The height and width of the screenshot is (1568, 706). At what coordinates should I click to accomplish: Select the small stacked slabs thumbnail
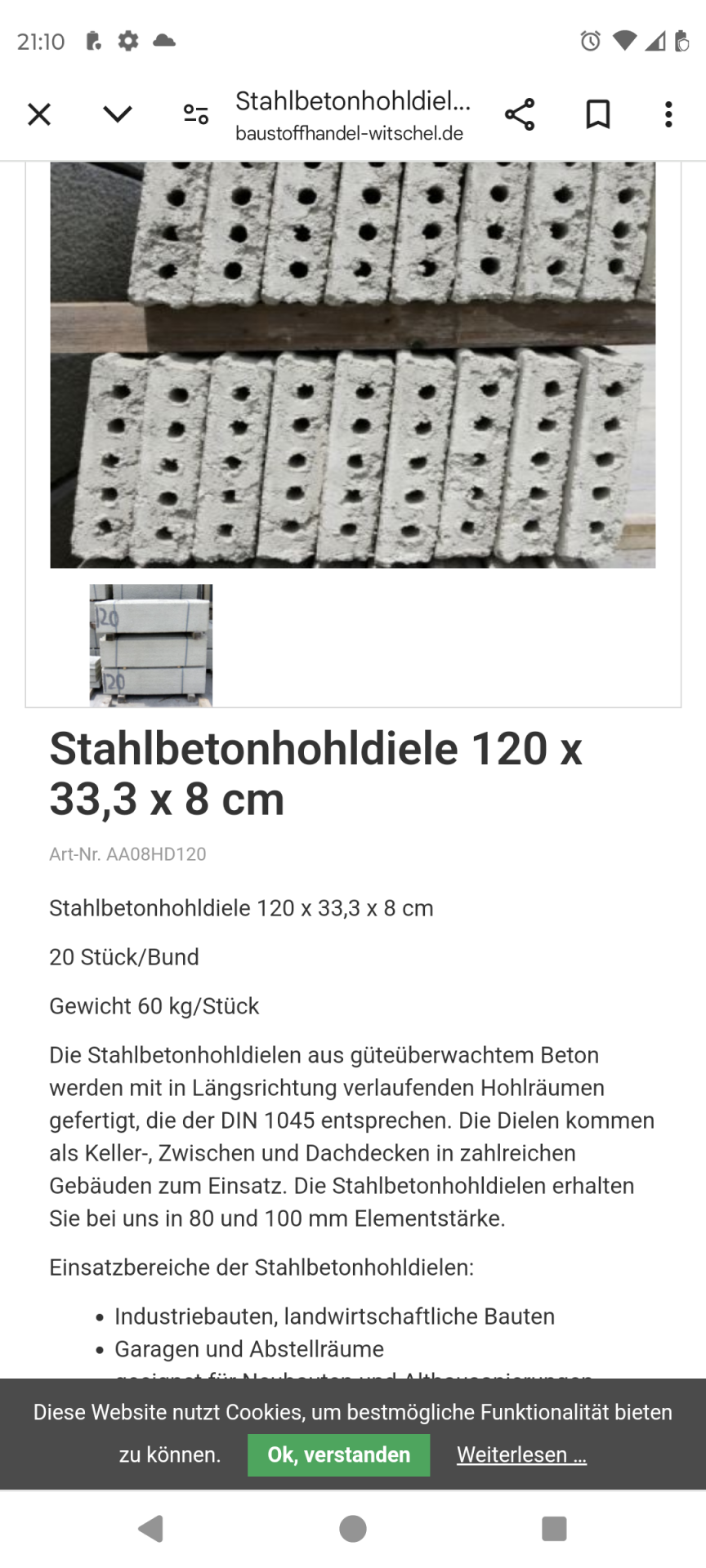(x=151, y=645)
